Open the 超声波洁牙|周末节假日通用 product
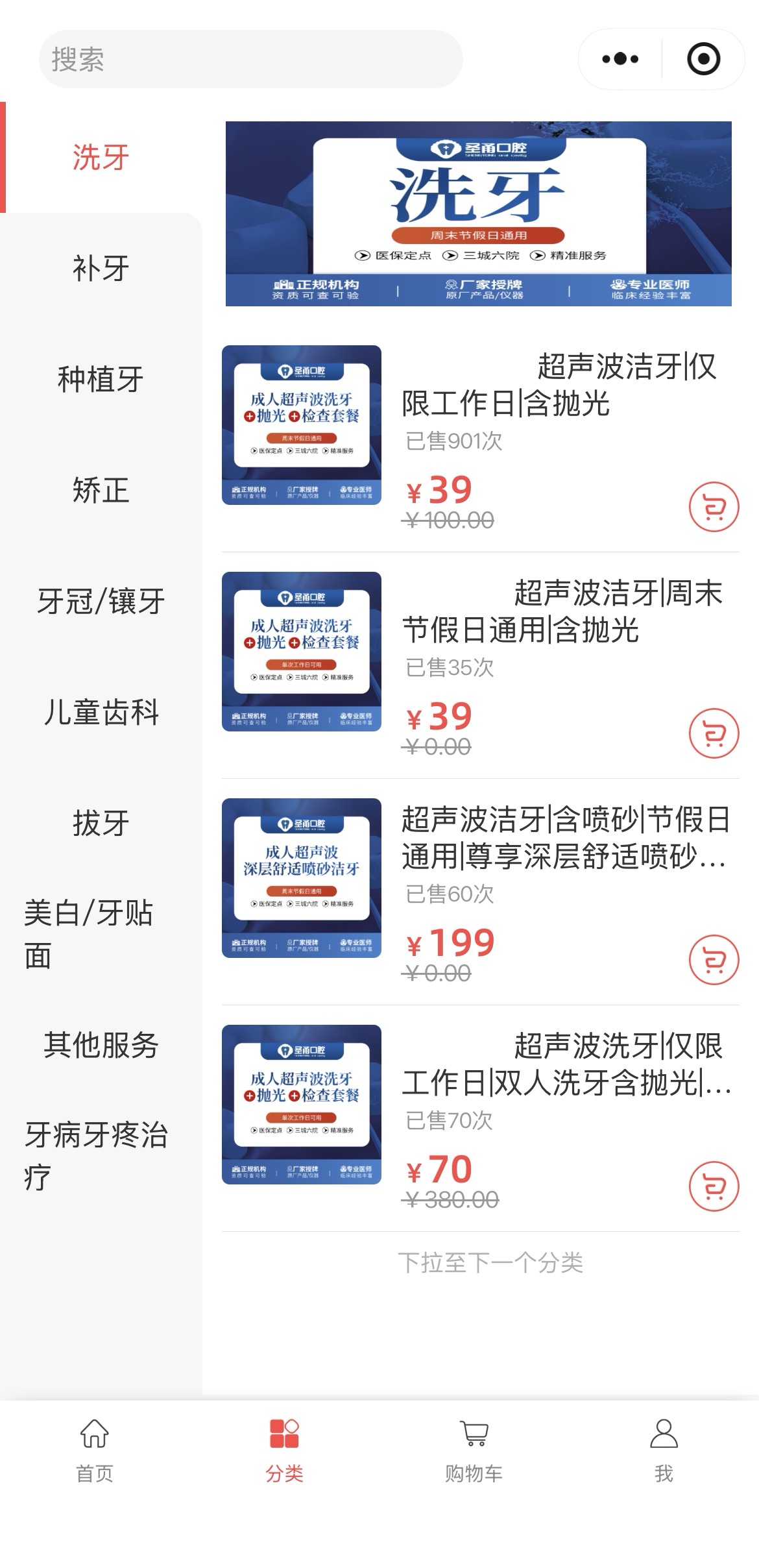This screenshot has height=1568, width=759. click(562, 611)
